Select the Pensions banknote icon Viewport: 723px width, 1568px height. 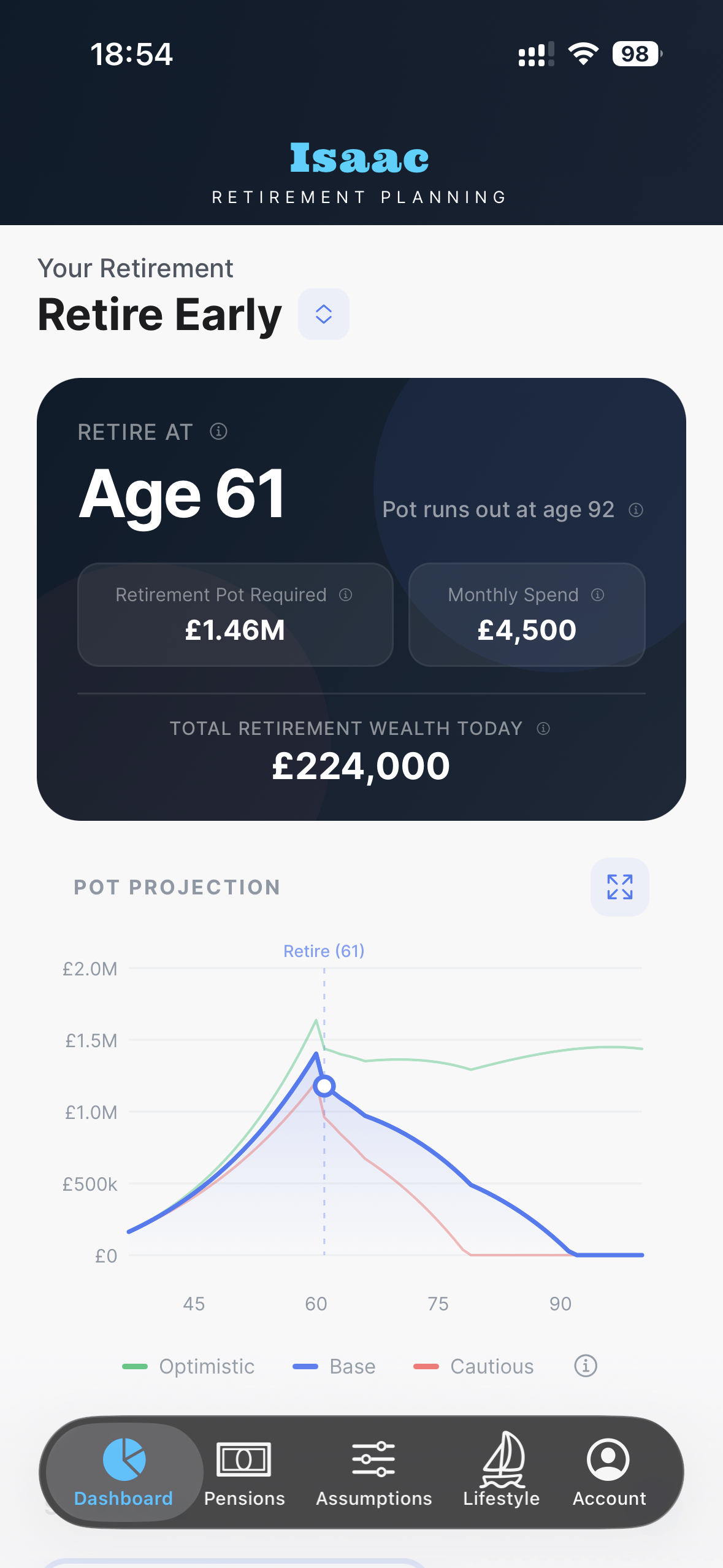coord(244,1460)
